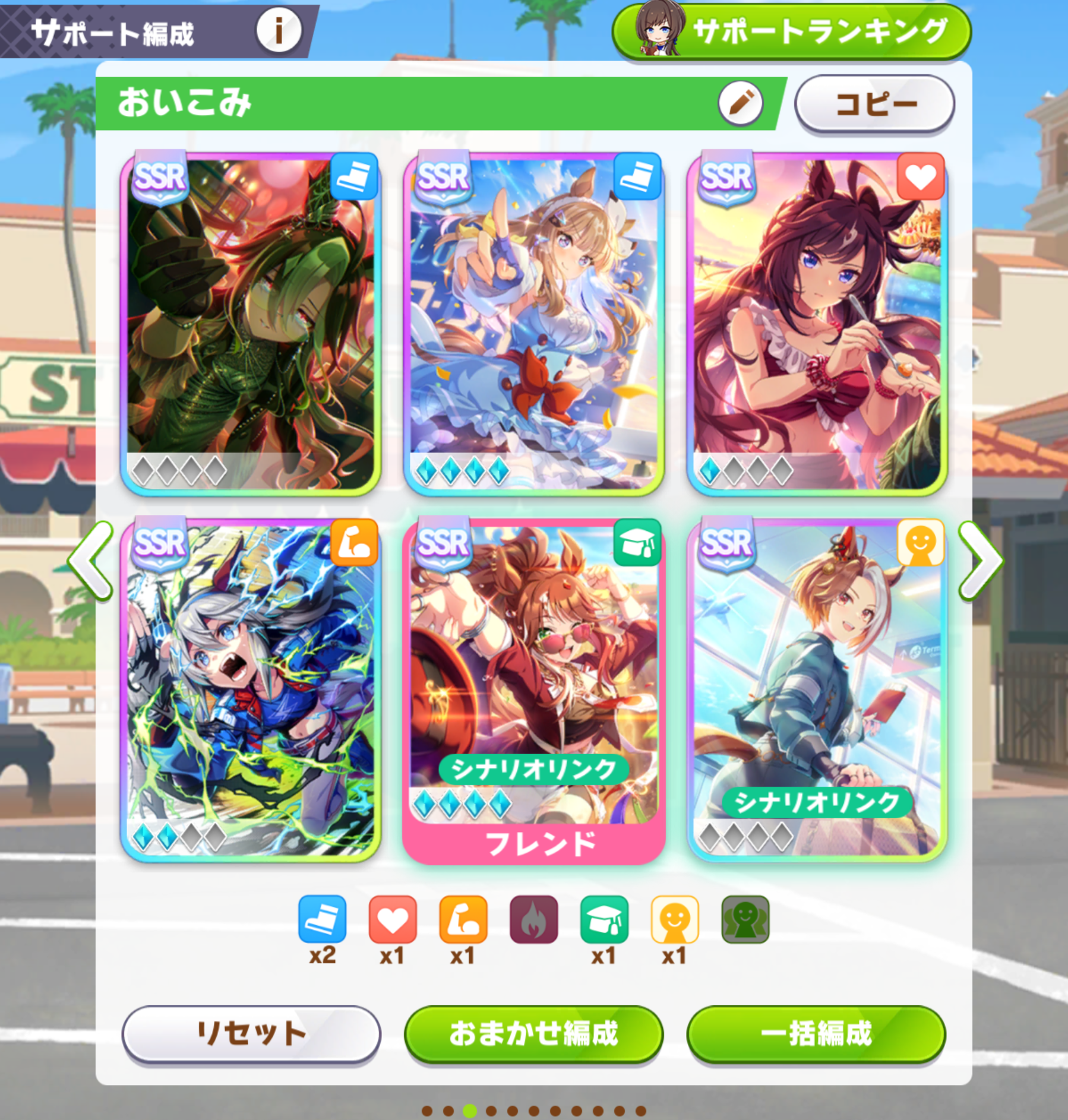Tap 一括編成 bulk formation
Viewport: 1068px width, 1120px height.
pyautogui.click(x=816, y=1034)
